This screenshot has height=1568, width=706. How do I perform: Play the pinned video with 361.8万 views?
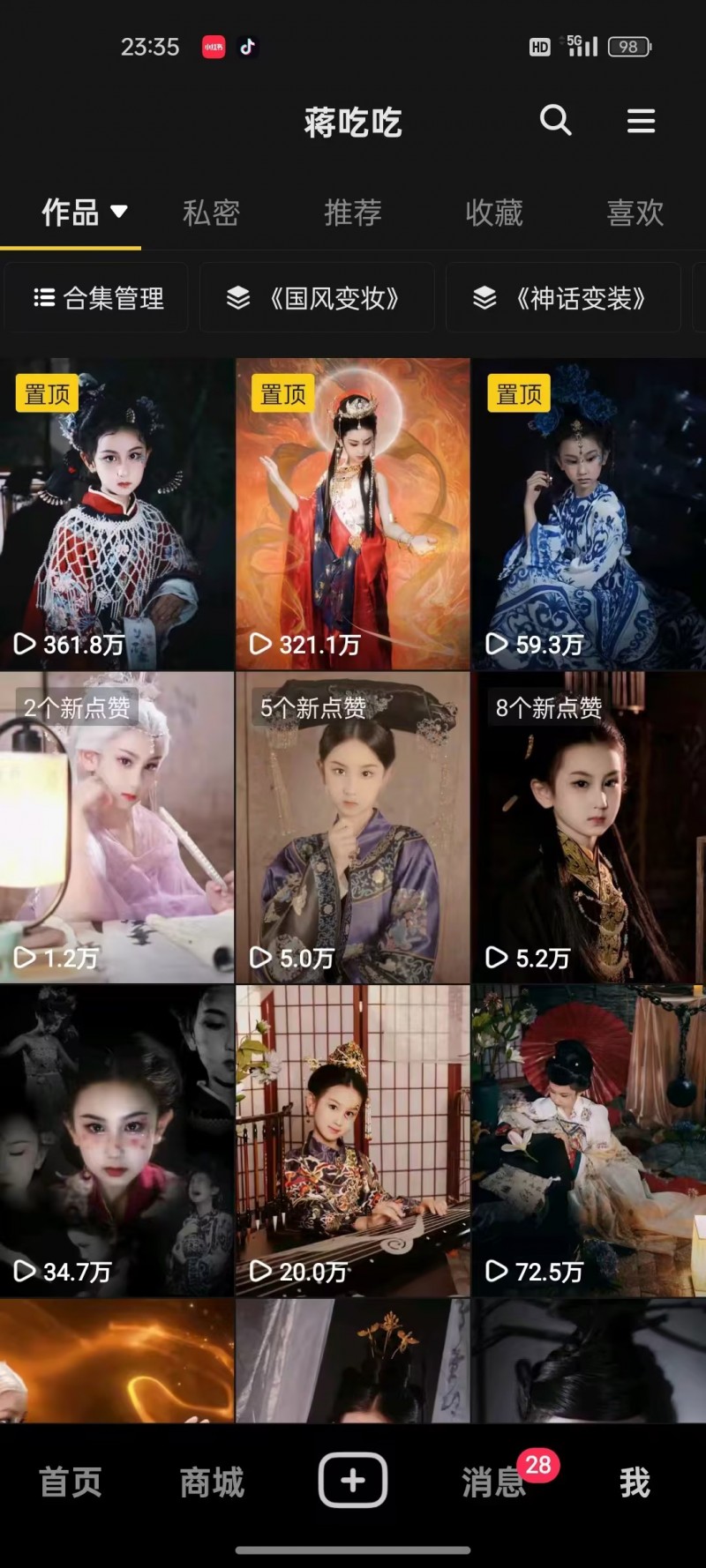pyautogui.click(x=116, y=513)
